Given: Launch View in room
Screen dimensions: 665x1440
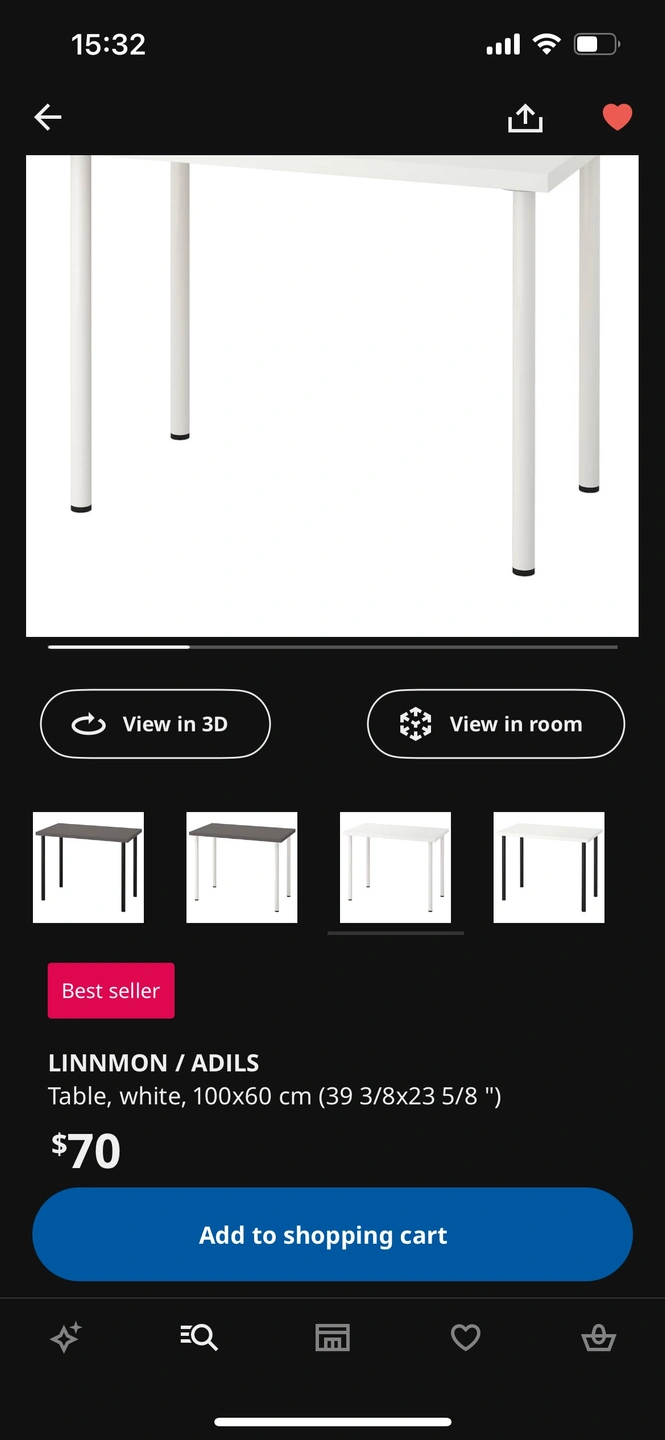Looking at the screenshot, I should coord(496,724).
